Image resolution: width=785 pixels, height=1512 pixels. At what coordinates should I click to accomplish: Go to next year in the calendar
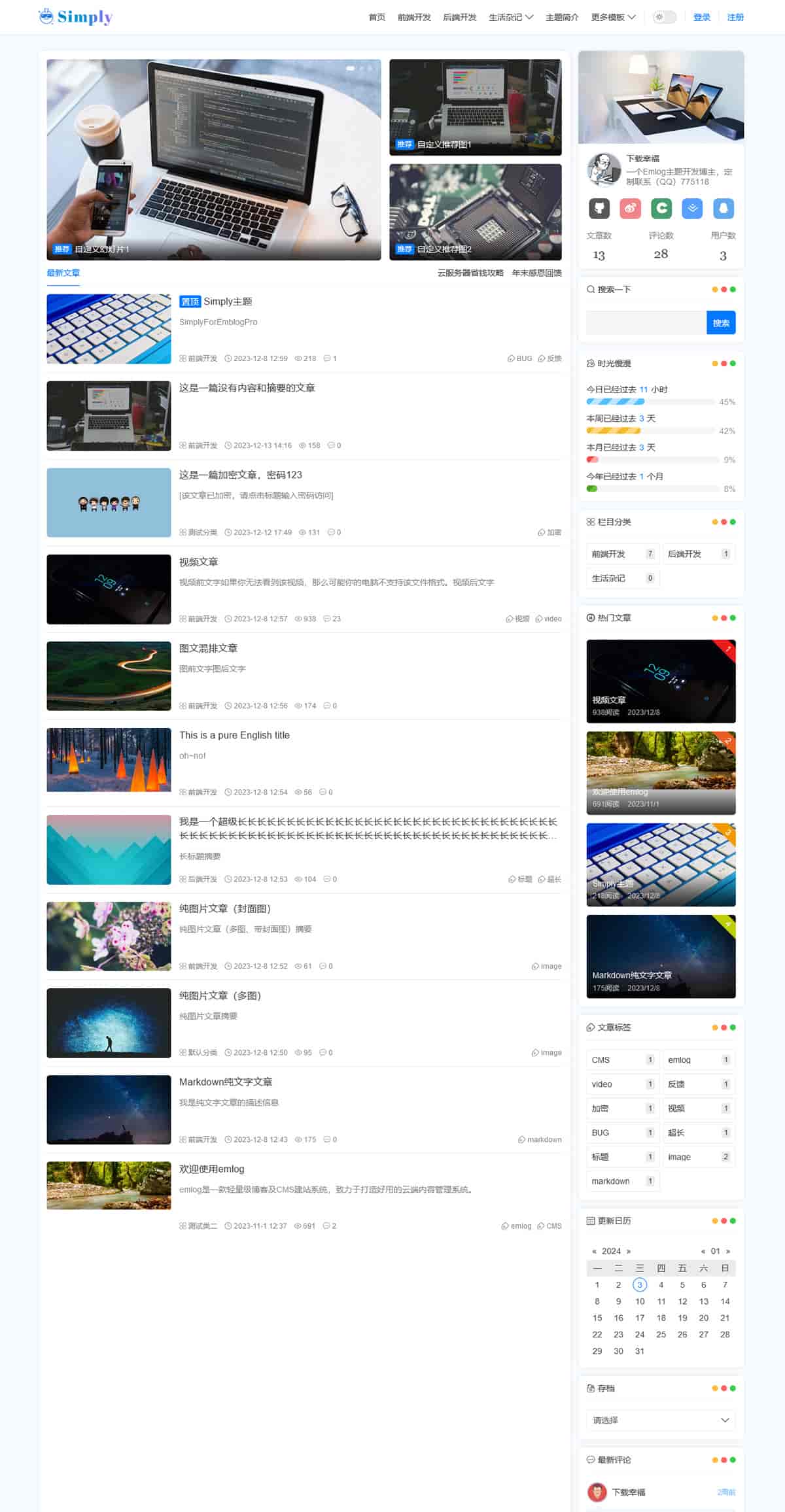click(629, 1251)
